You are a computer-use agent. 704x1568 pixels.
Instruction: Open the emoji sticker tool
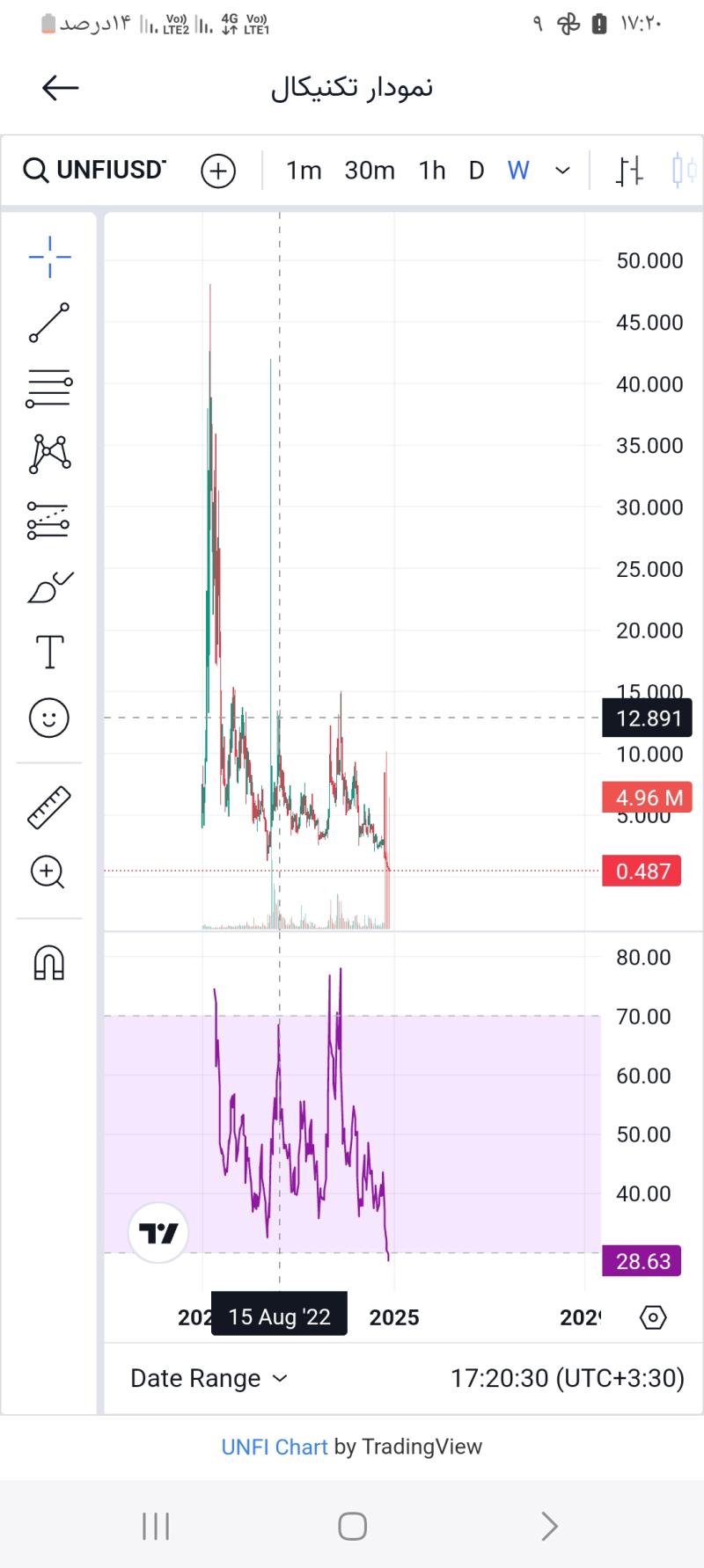49,718
